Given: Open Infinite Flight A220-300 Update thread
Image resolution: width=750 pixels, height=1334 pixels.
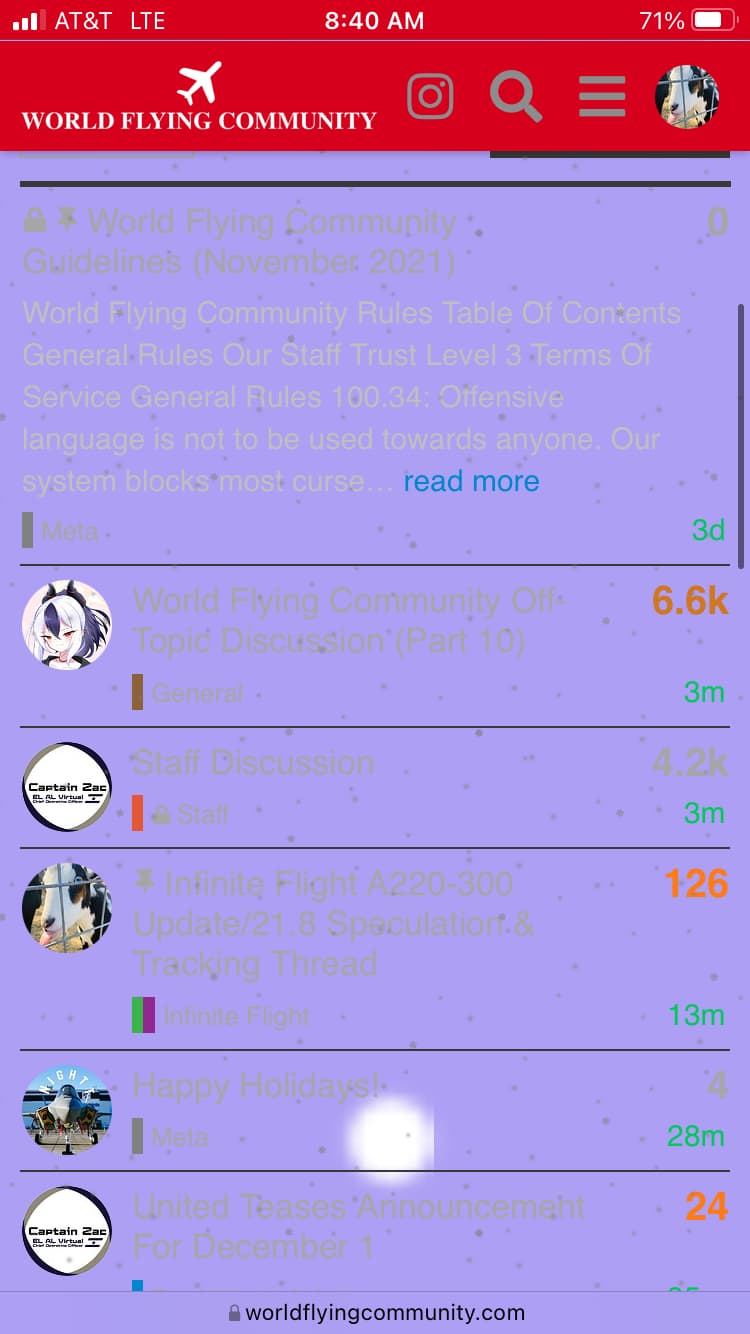Looking at the screenshot, I should click(x=333, y=924).
